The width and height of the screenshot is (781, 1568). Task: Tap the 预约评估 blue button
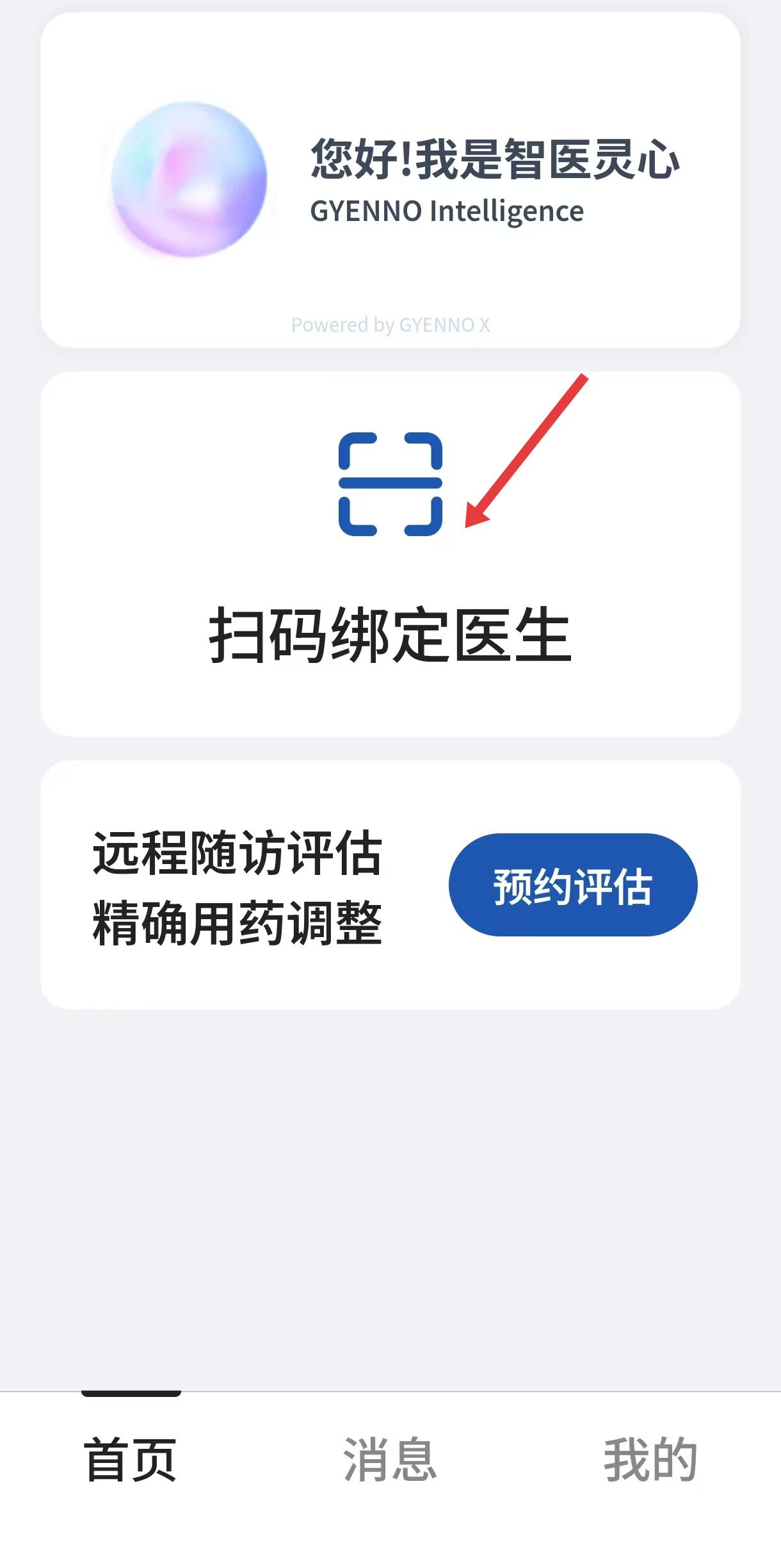click(573, 885)
